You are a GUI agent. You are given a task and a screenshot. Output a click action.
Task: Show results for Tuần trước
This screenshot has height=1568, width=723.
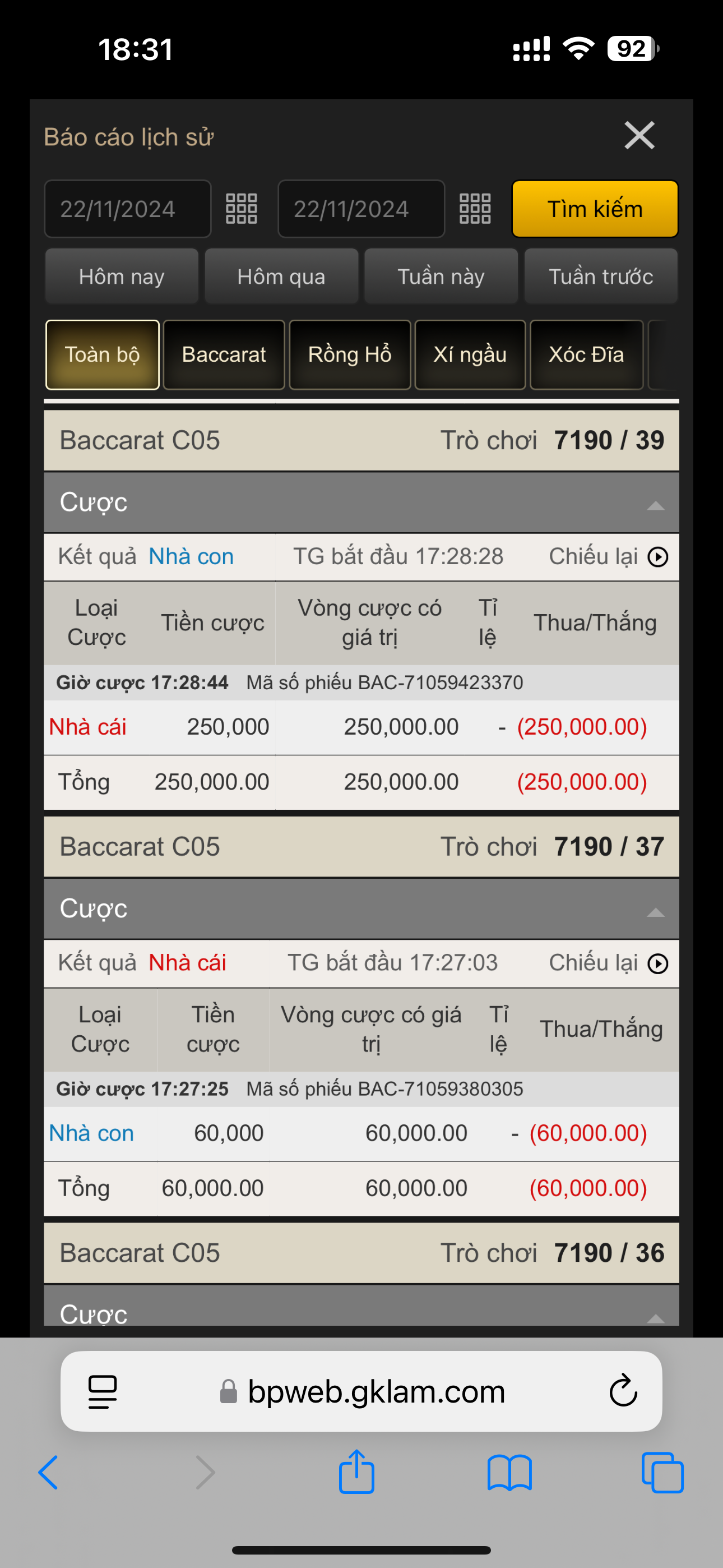pos(601,276)
